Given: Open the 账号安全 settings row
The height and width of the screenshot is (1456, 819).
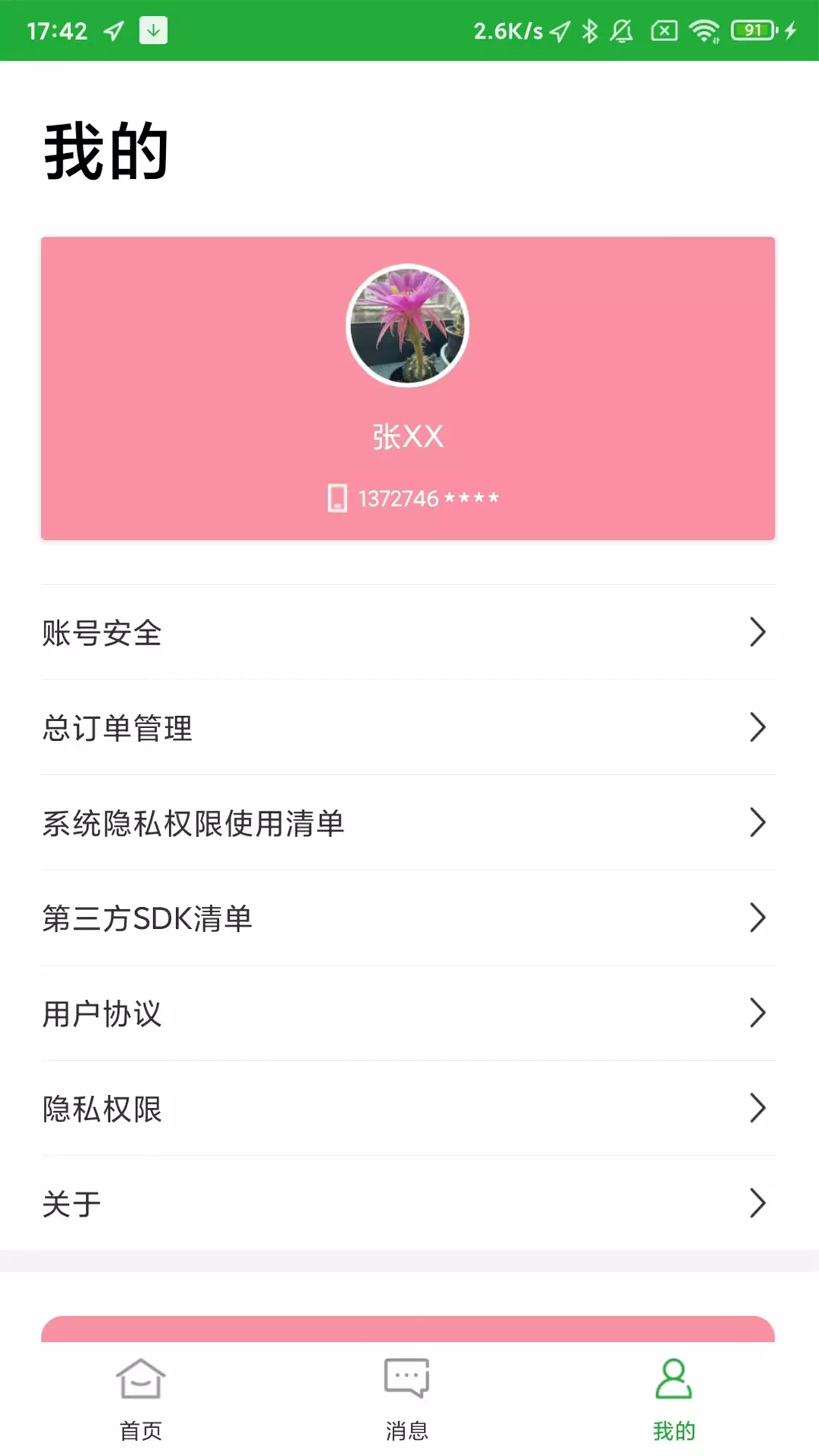Looking at the screenshot, I should tap(409, 632).
